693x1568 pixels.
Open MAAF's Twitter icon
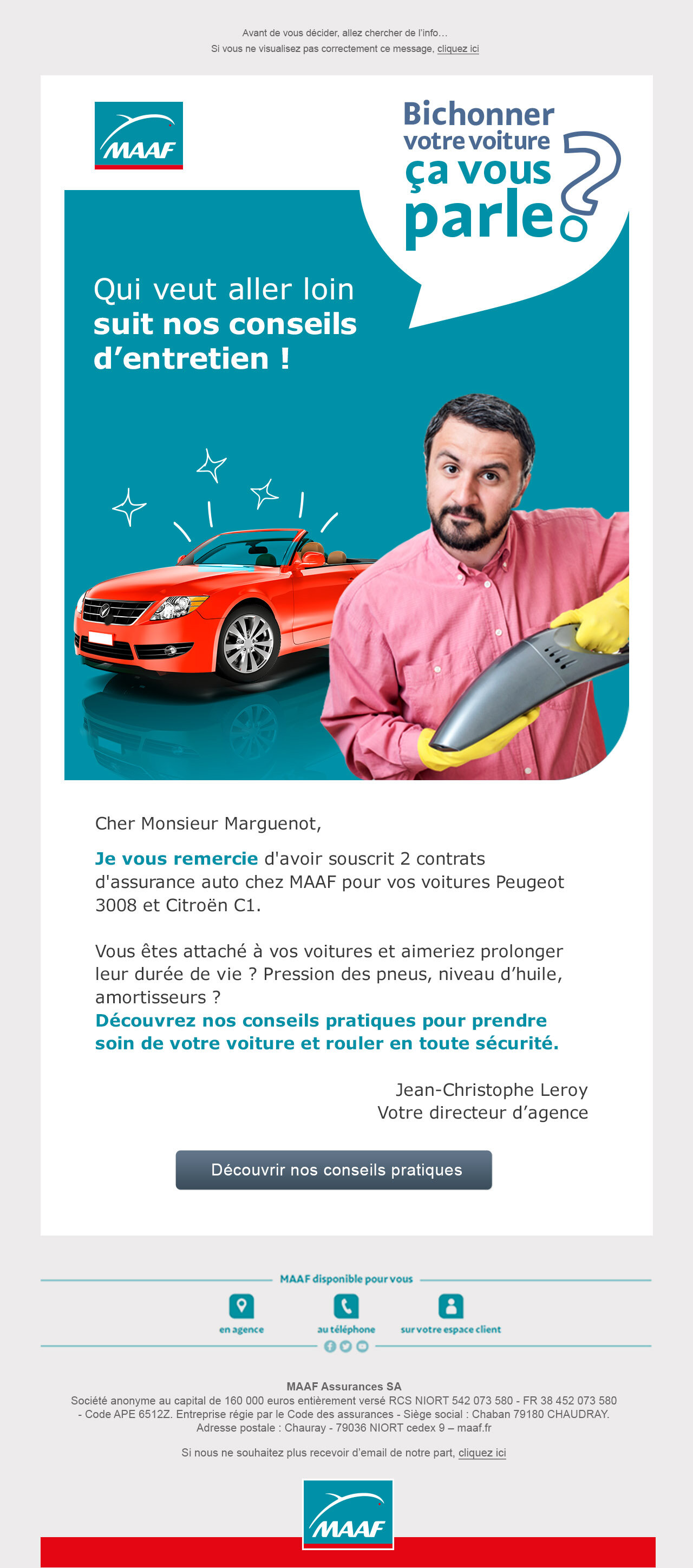click(345, 1347)
